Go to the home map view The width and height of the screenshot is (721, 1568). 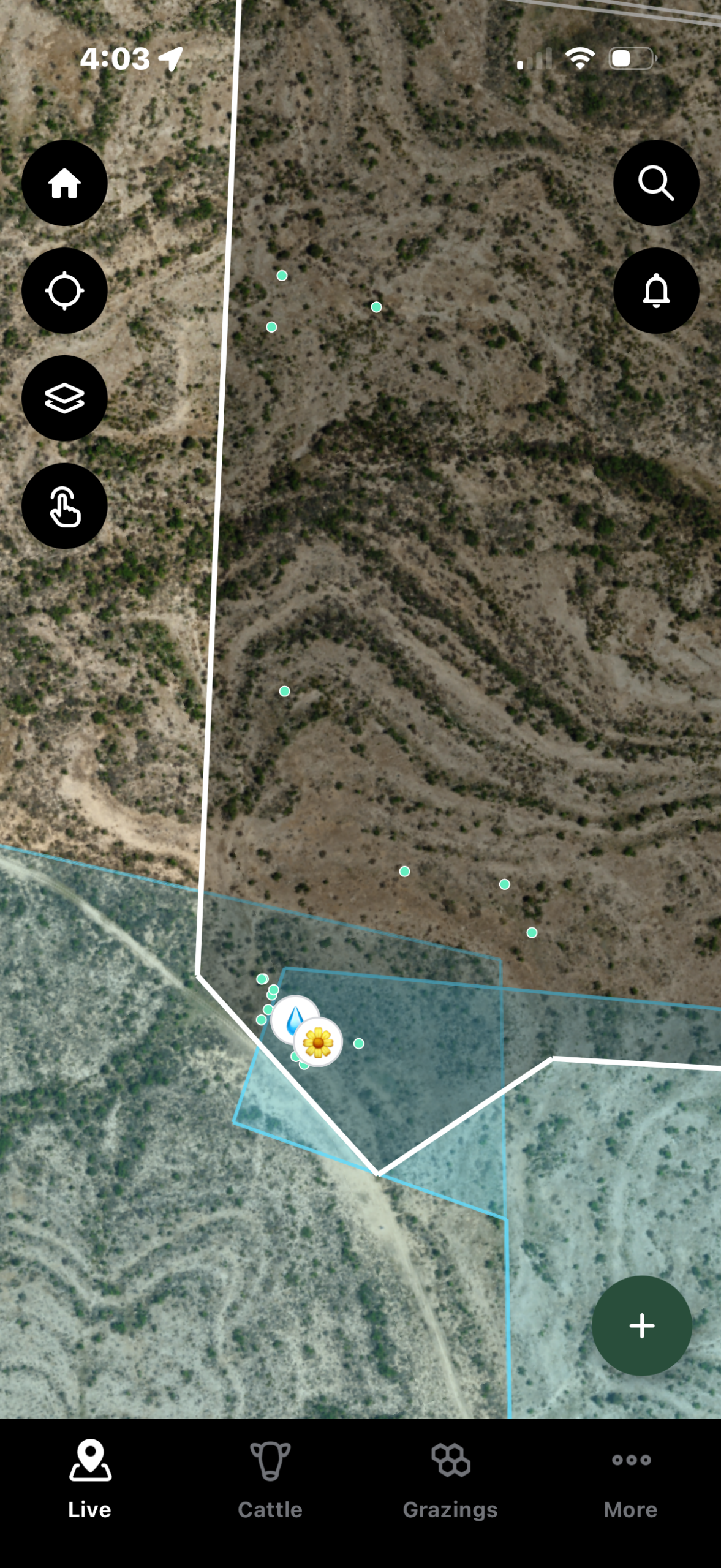(x=64, y=183)
